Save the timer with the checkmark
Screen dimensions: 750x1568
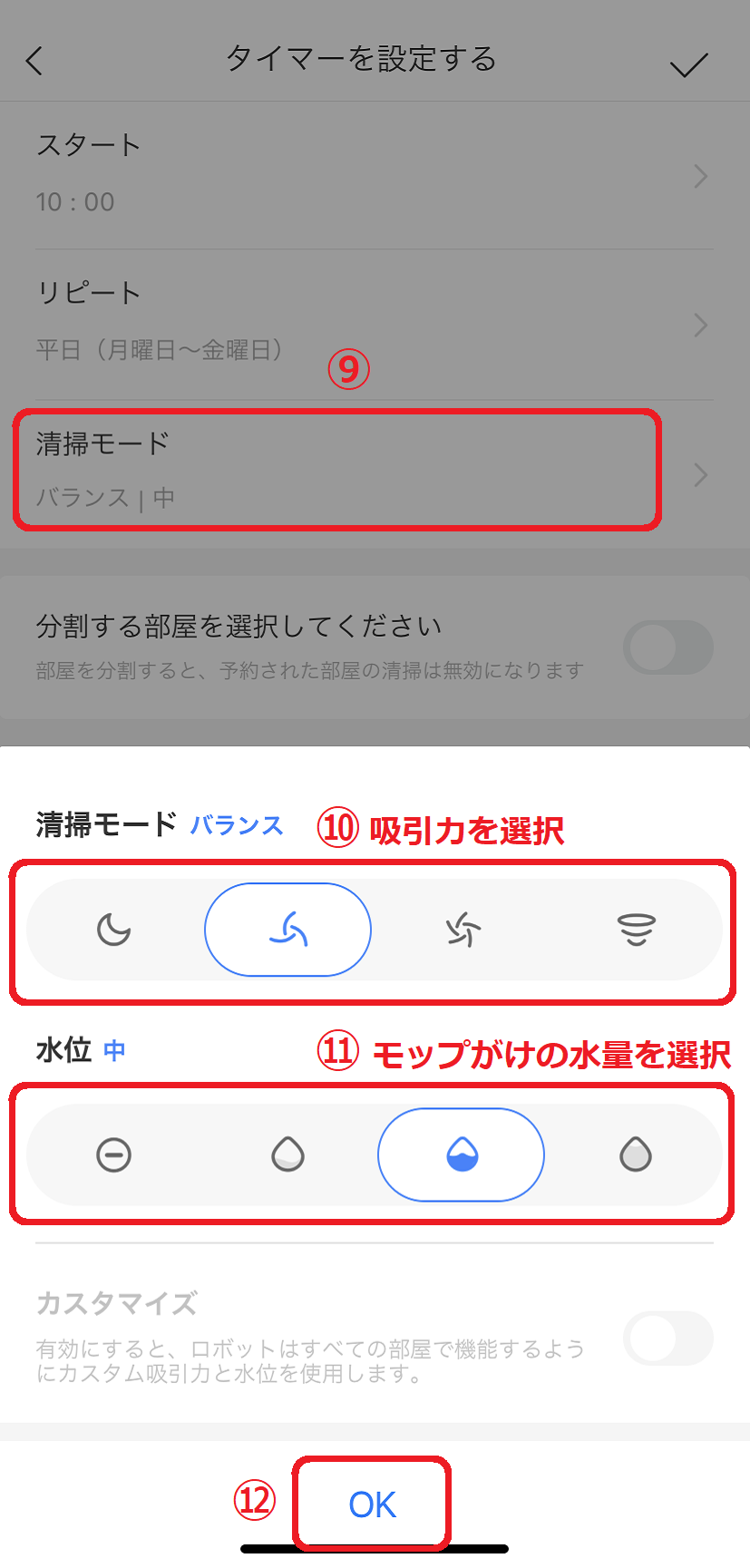pyautogui.click(x=688, y=64)
